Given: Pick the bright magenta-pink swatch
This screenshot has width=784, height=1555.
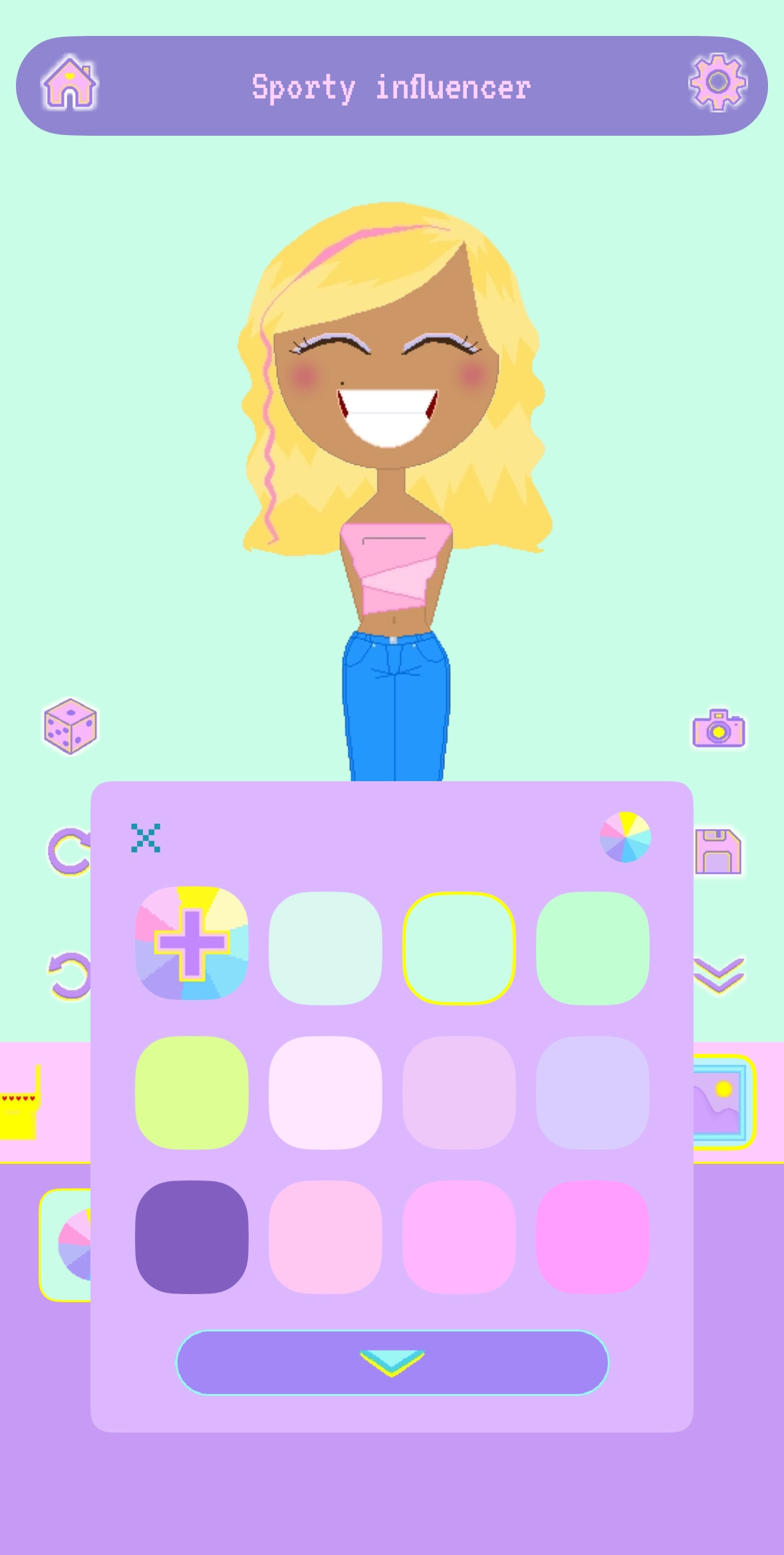Looking at the screenshot, I should click(x=592, y=1237).
